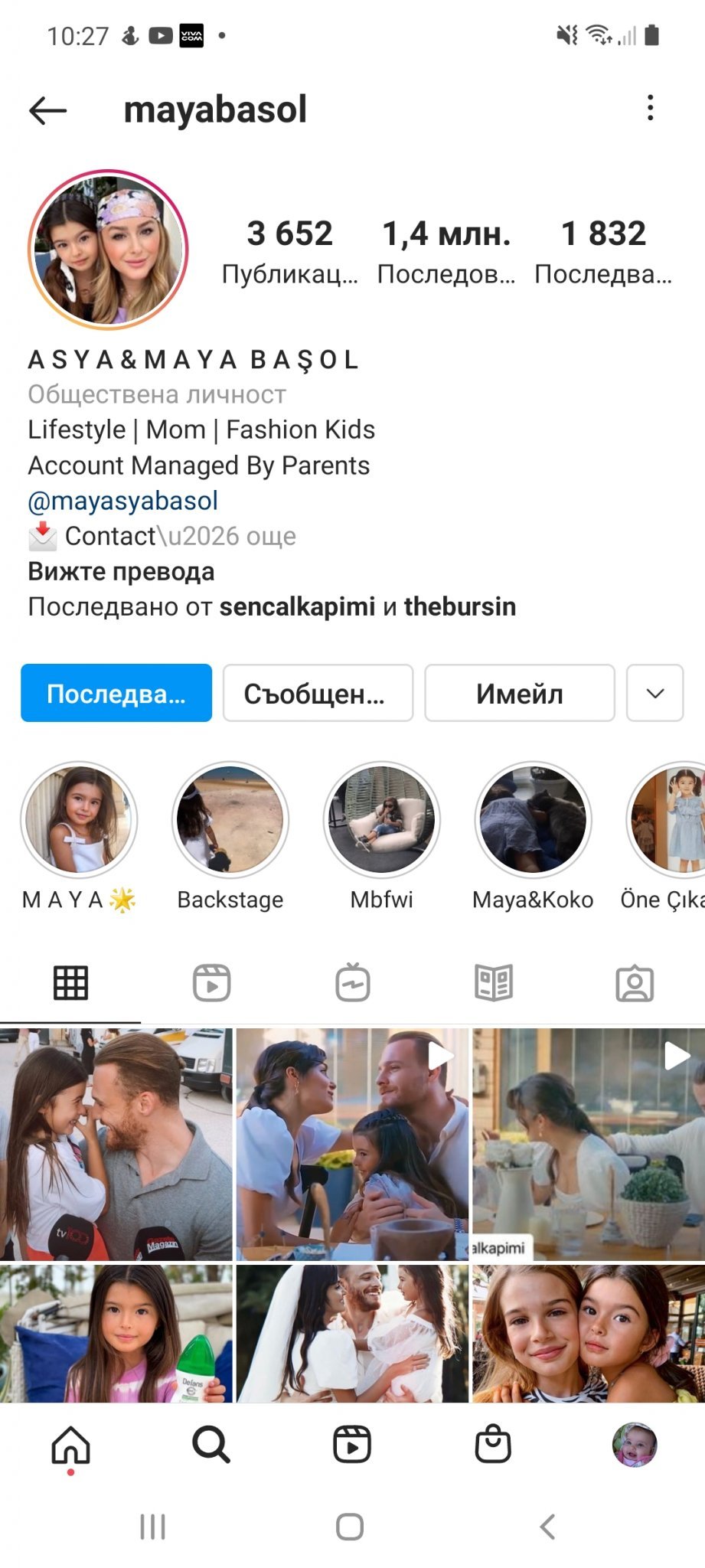The width and height of the screenshot is (705, 1568).
Task: View the profile picture story
Action: 108,250
